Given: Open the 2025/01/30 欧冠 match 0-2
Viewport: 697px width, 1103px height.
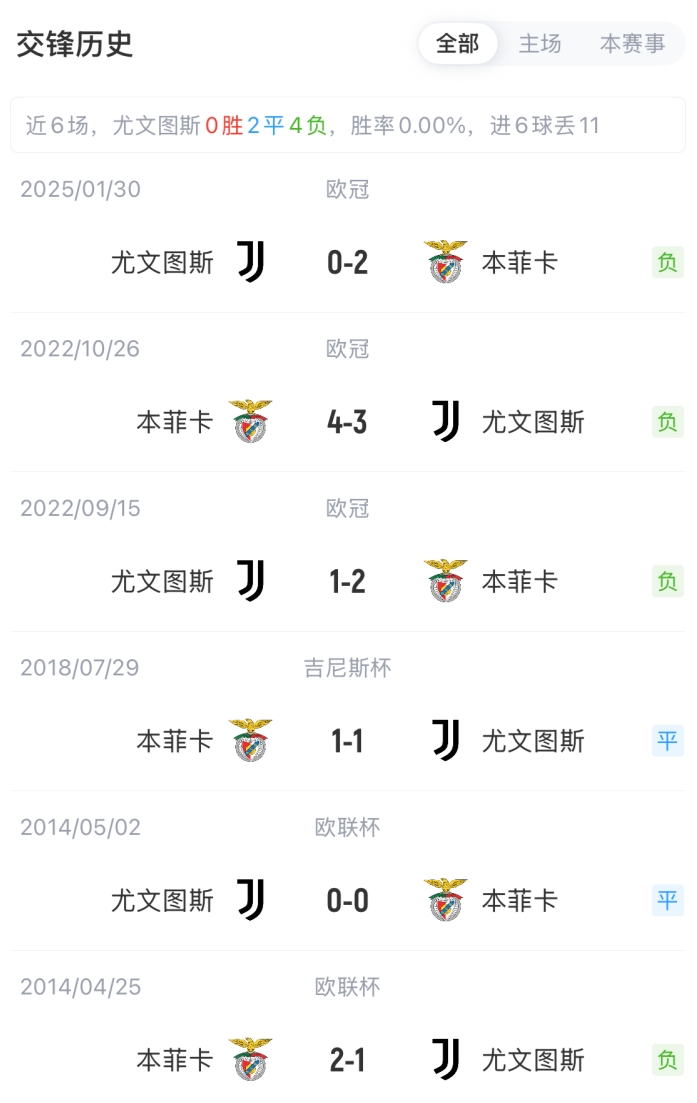Looking at the screenshot, I should pos(348,262).
